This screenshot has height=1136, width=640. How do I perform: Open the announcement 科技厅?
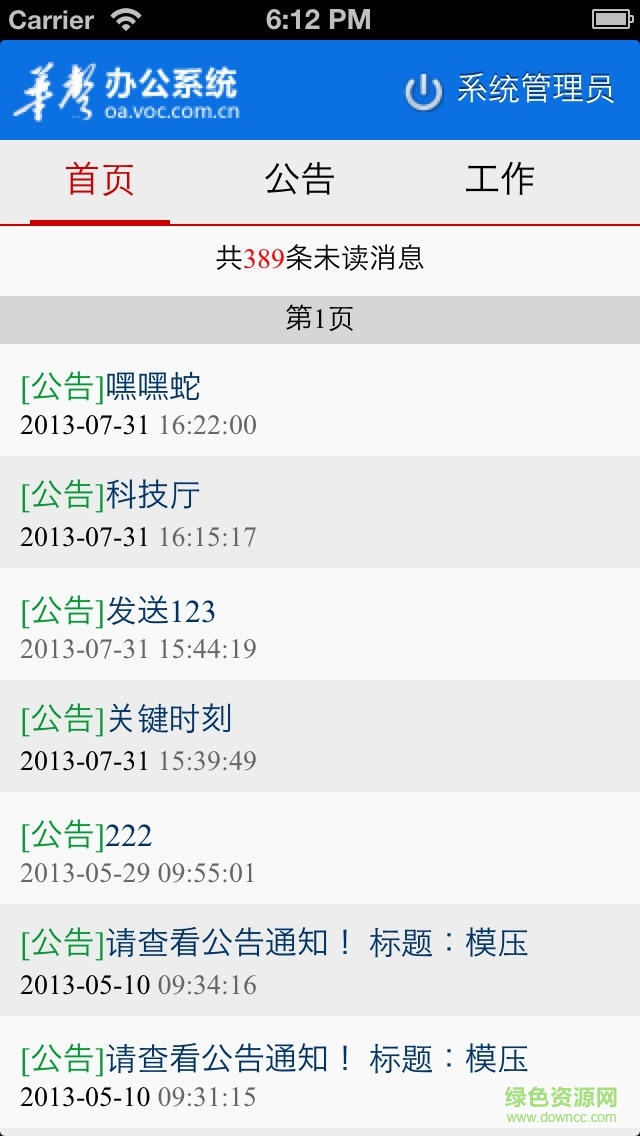(x=320, y=513)
